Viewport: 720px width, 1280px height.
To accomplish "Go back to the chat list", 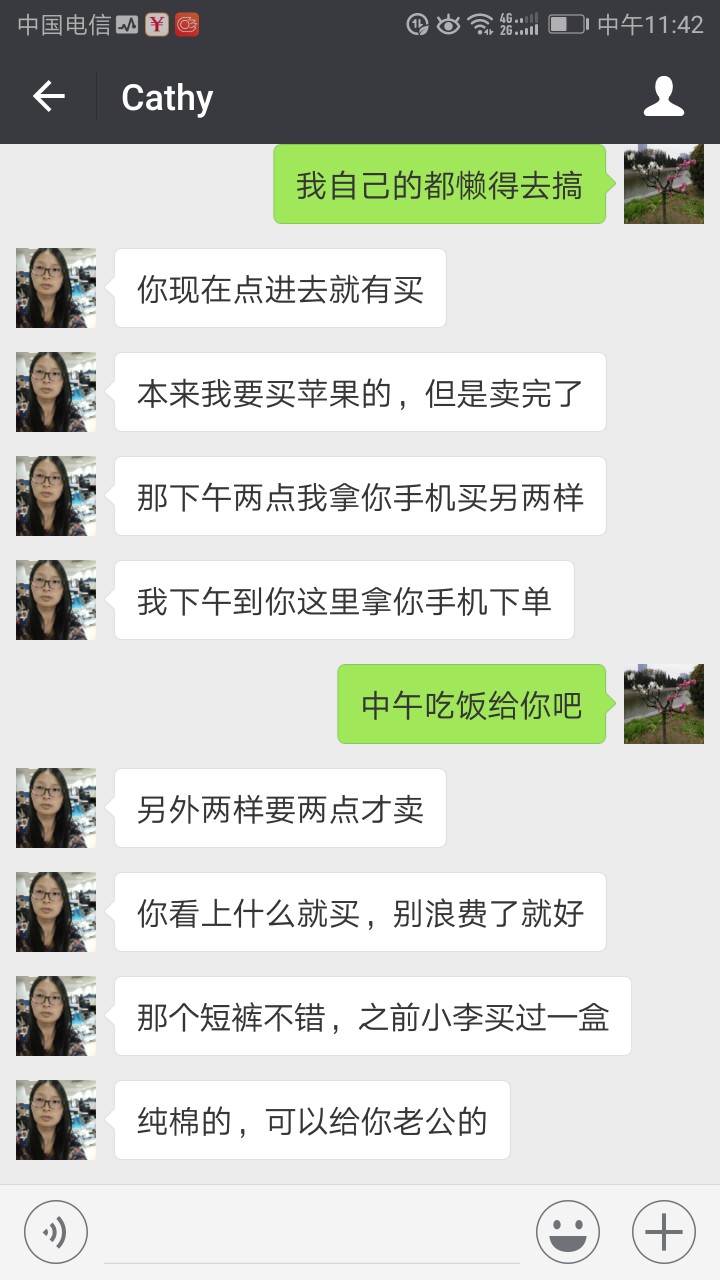I will coord(48,97).
